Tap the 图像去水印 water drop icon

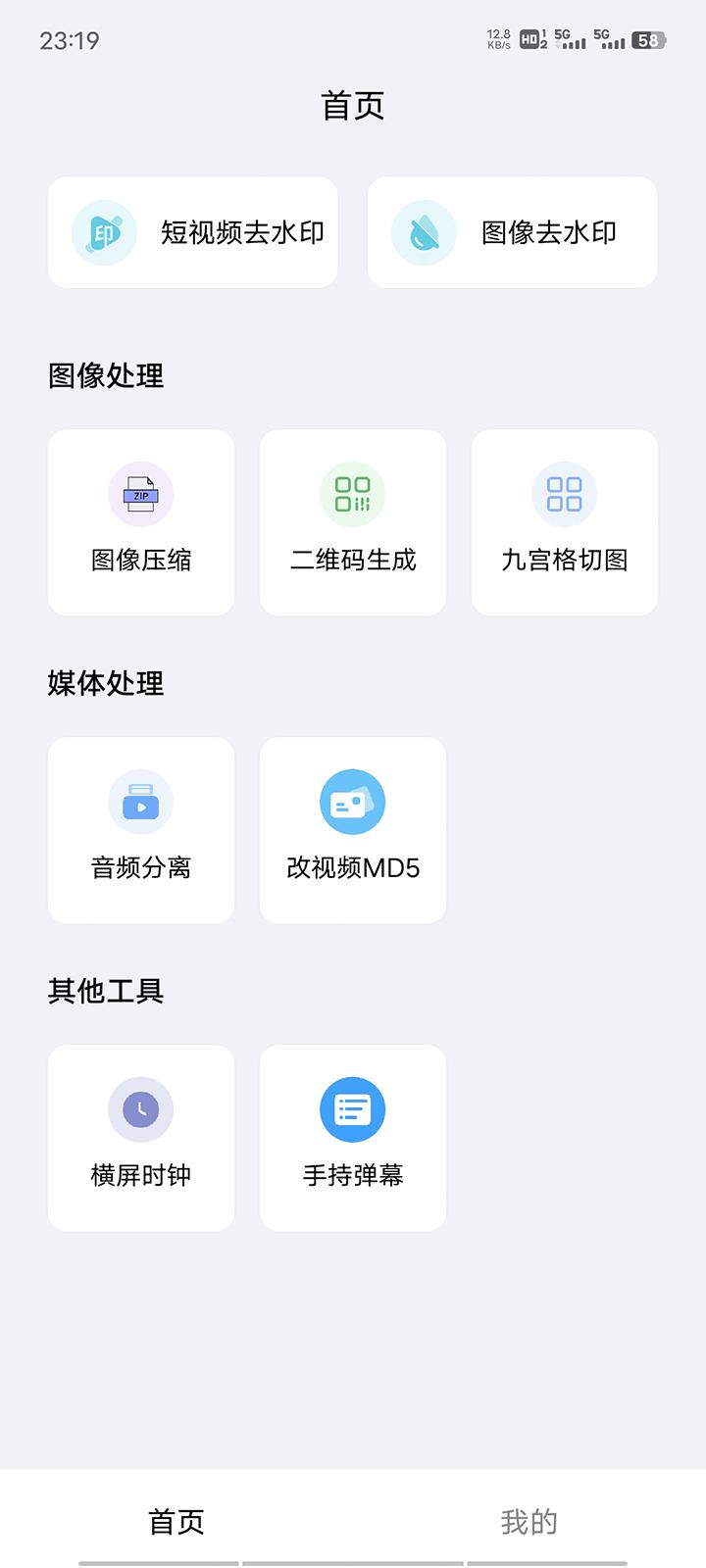pyautogui.click(x=423, y=232)
